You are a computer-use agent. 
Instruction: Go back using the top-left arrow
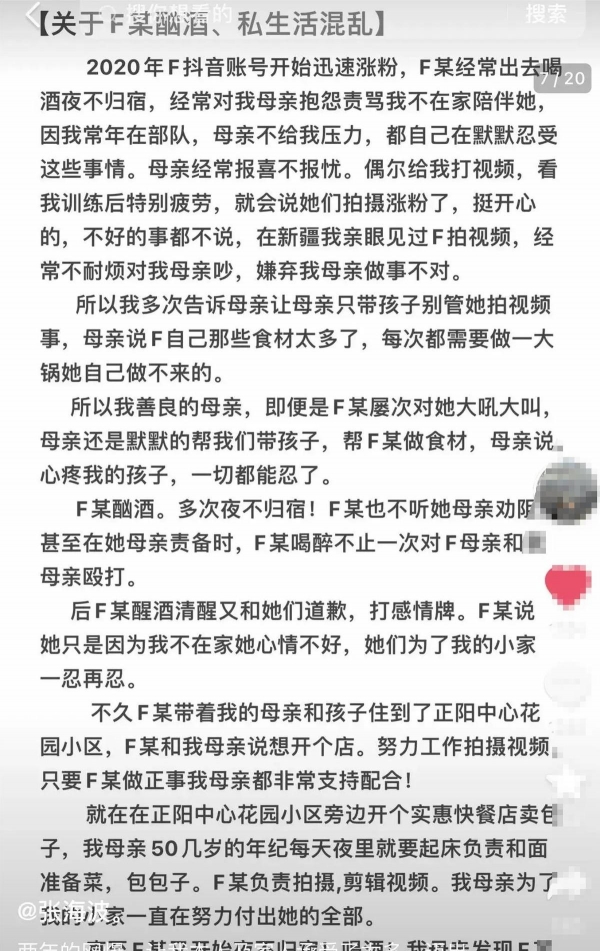32,14
